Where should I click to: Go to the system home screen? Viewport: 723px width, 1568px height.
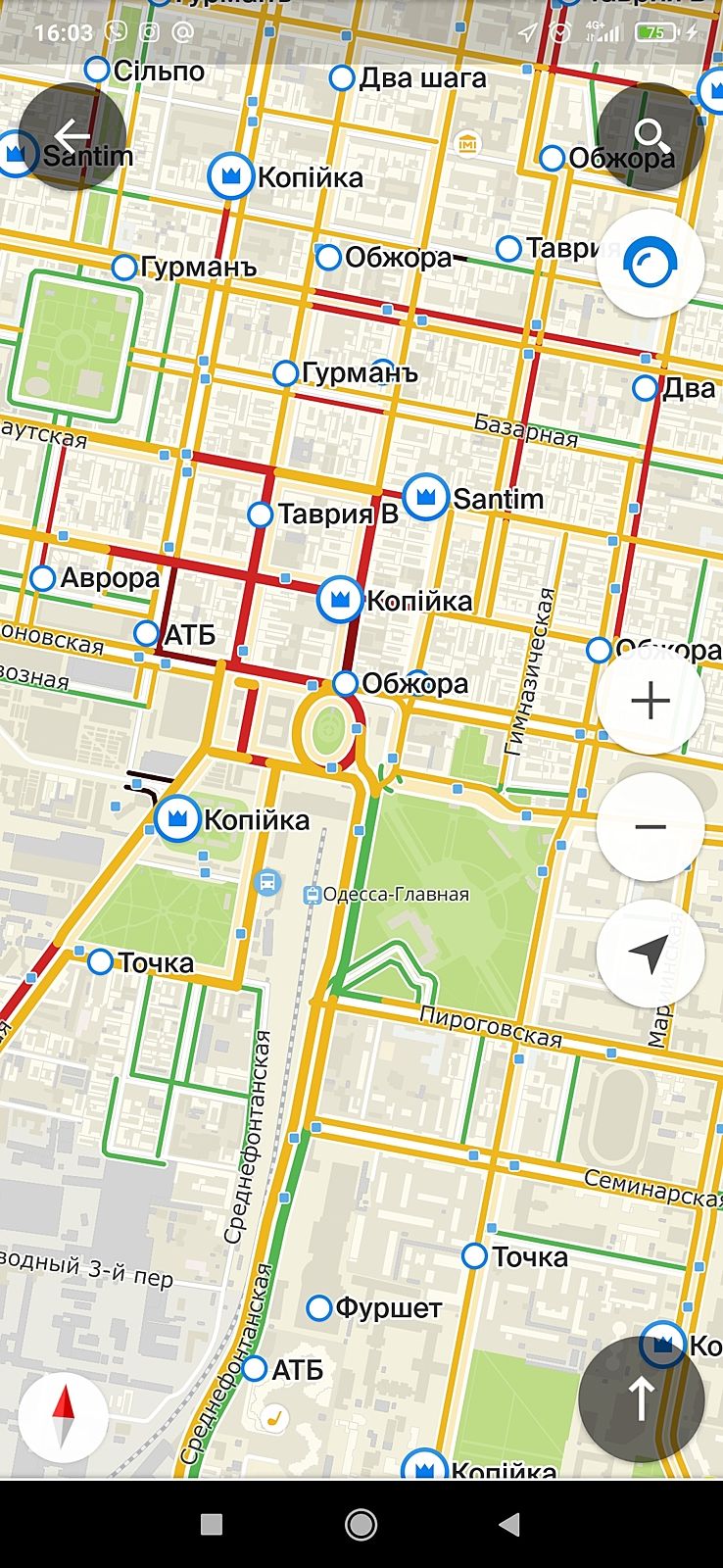(361, 1525)
